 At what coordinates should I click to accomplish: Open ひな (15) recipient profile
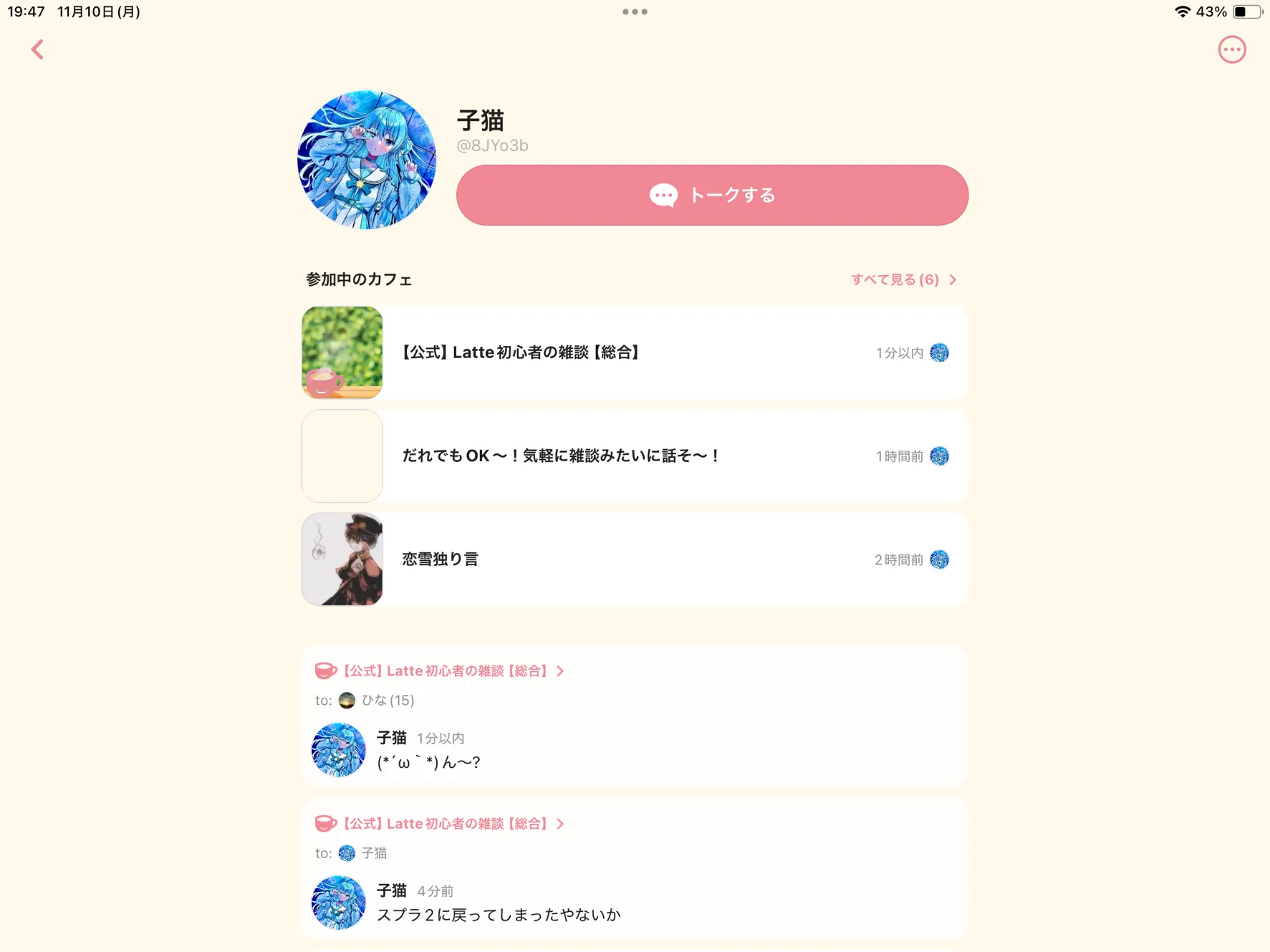tap(378, 700)
